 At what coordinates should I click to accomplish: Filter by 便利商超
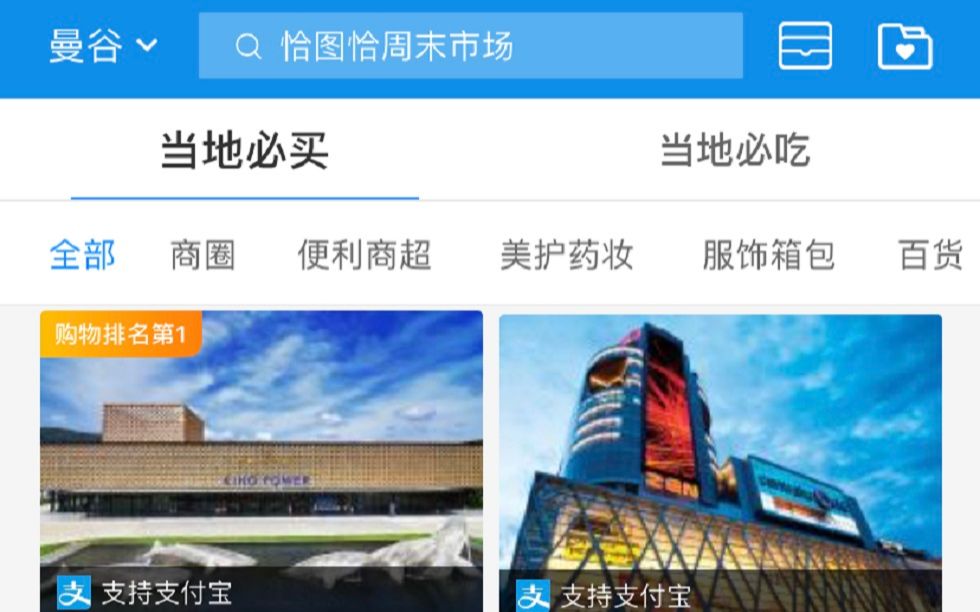[x=364, y=255]
